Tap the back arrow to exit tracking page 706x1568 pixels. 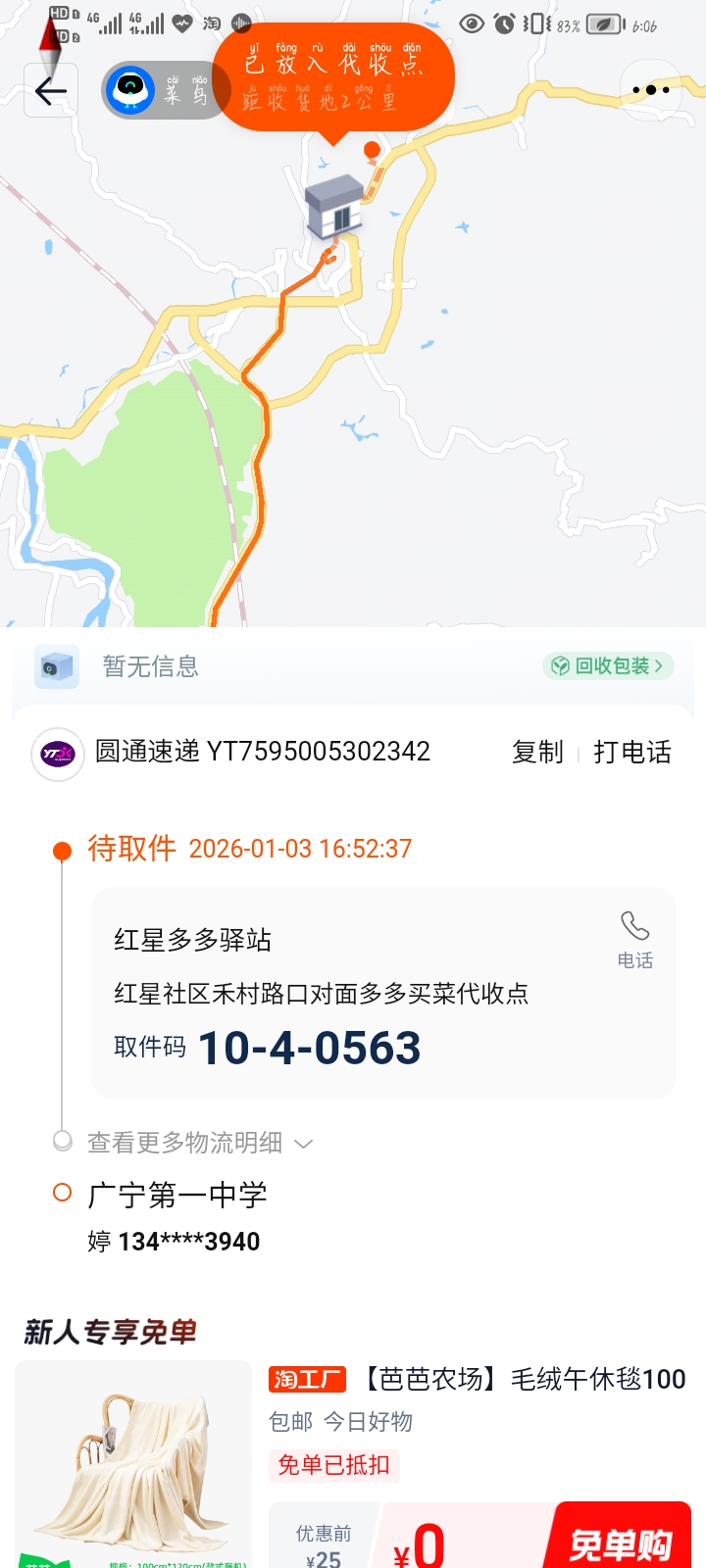pyautogui.click(x=49, y=90)
